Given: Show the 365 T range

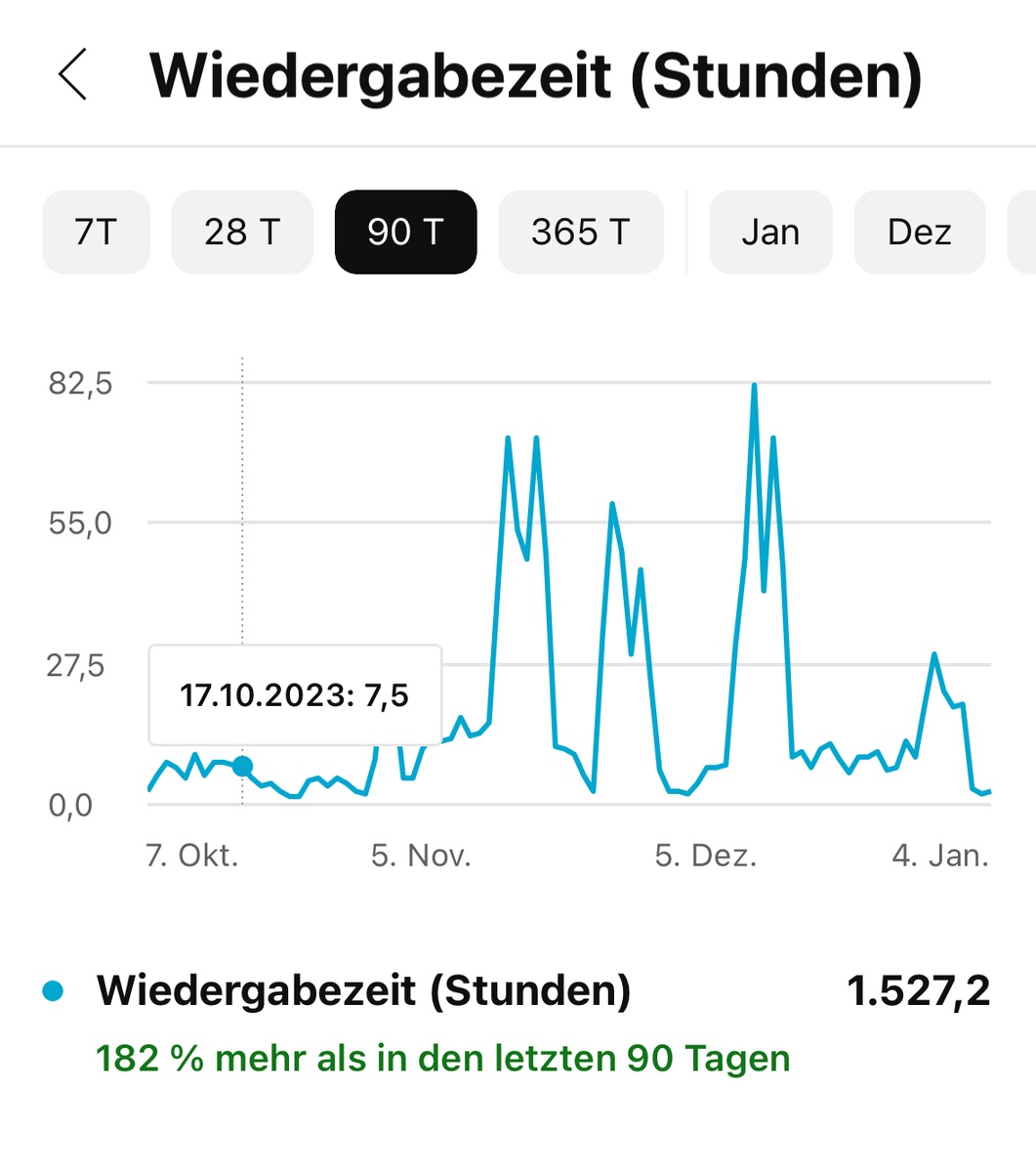Looking at the screenshot, I should pyautogui.click(x=581, y=232).
